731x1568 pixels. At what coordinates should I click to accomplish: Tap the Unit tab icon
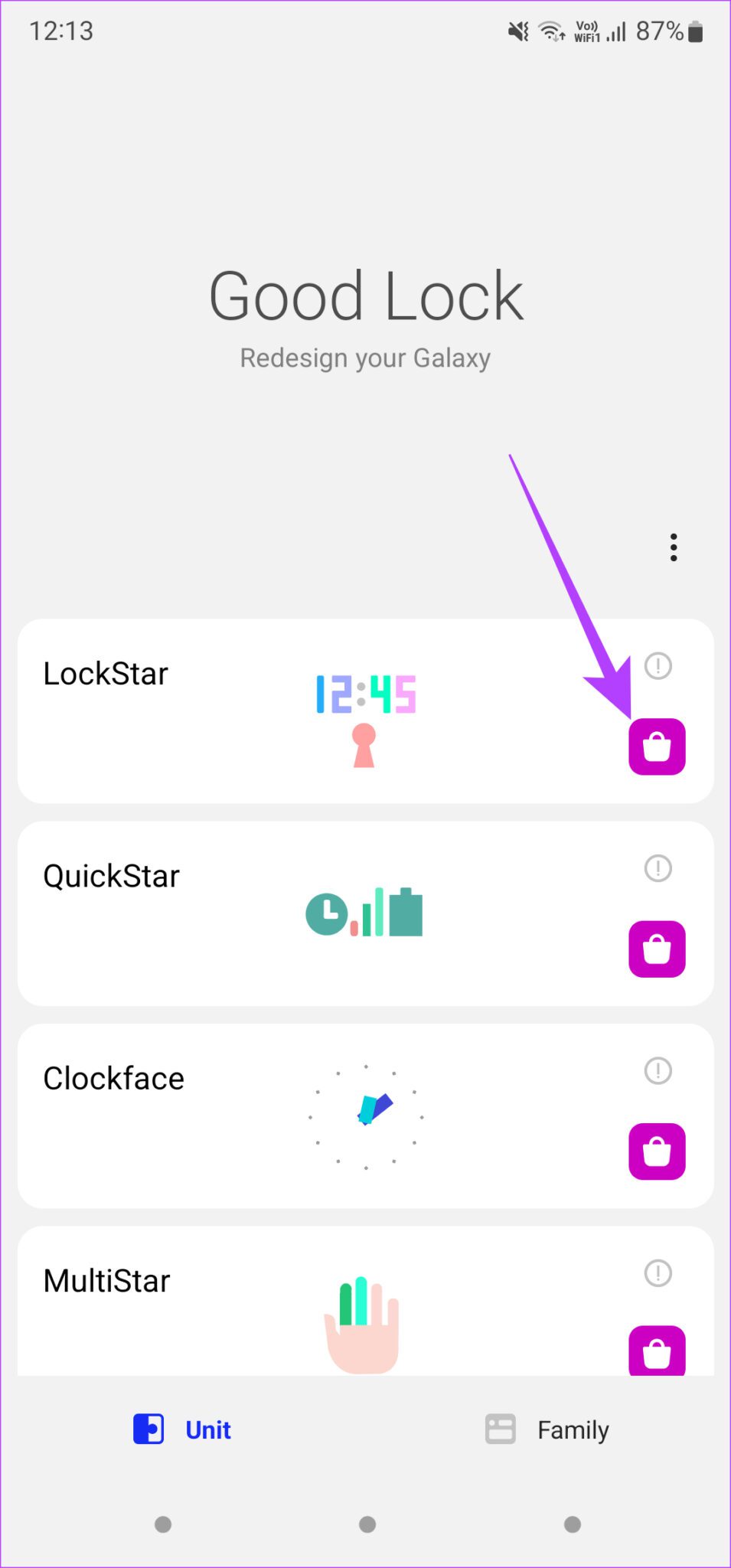[148, 1429]
